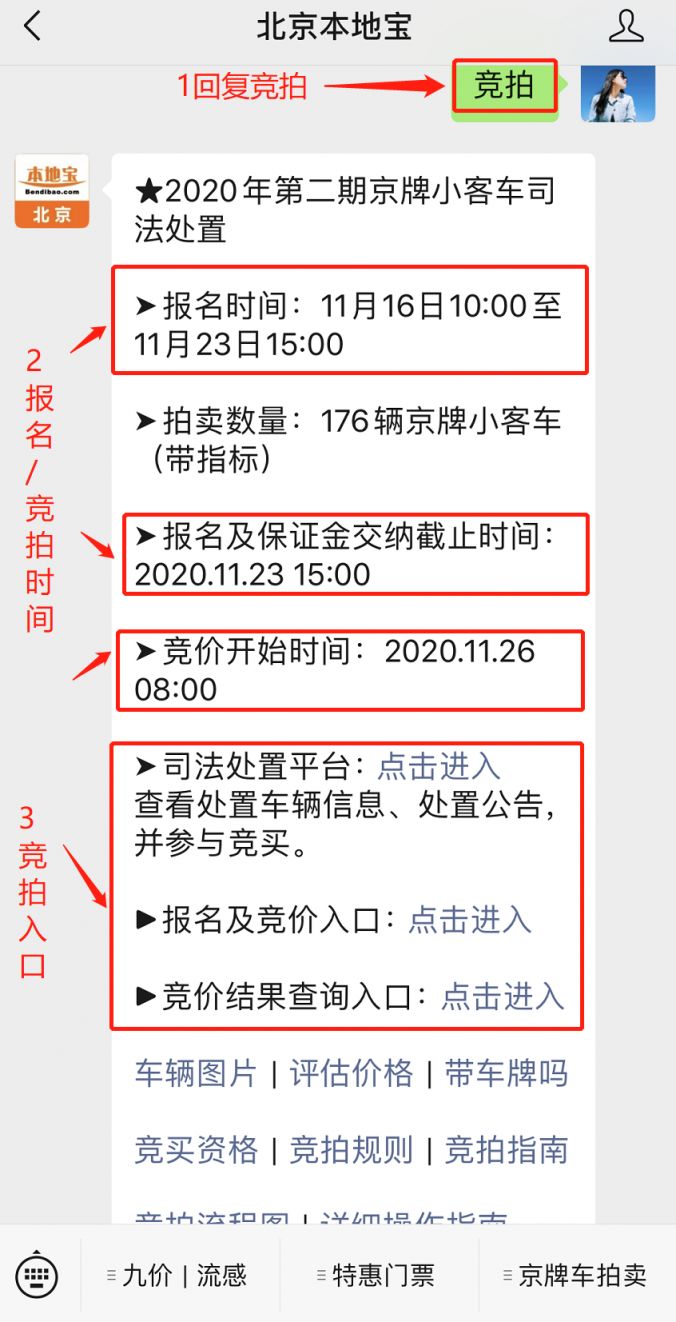Open the 报名及竞价入口 点击进入 link
The height and width of the screenshot is (1322, 676).
click(x=469, y=919)
